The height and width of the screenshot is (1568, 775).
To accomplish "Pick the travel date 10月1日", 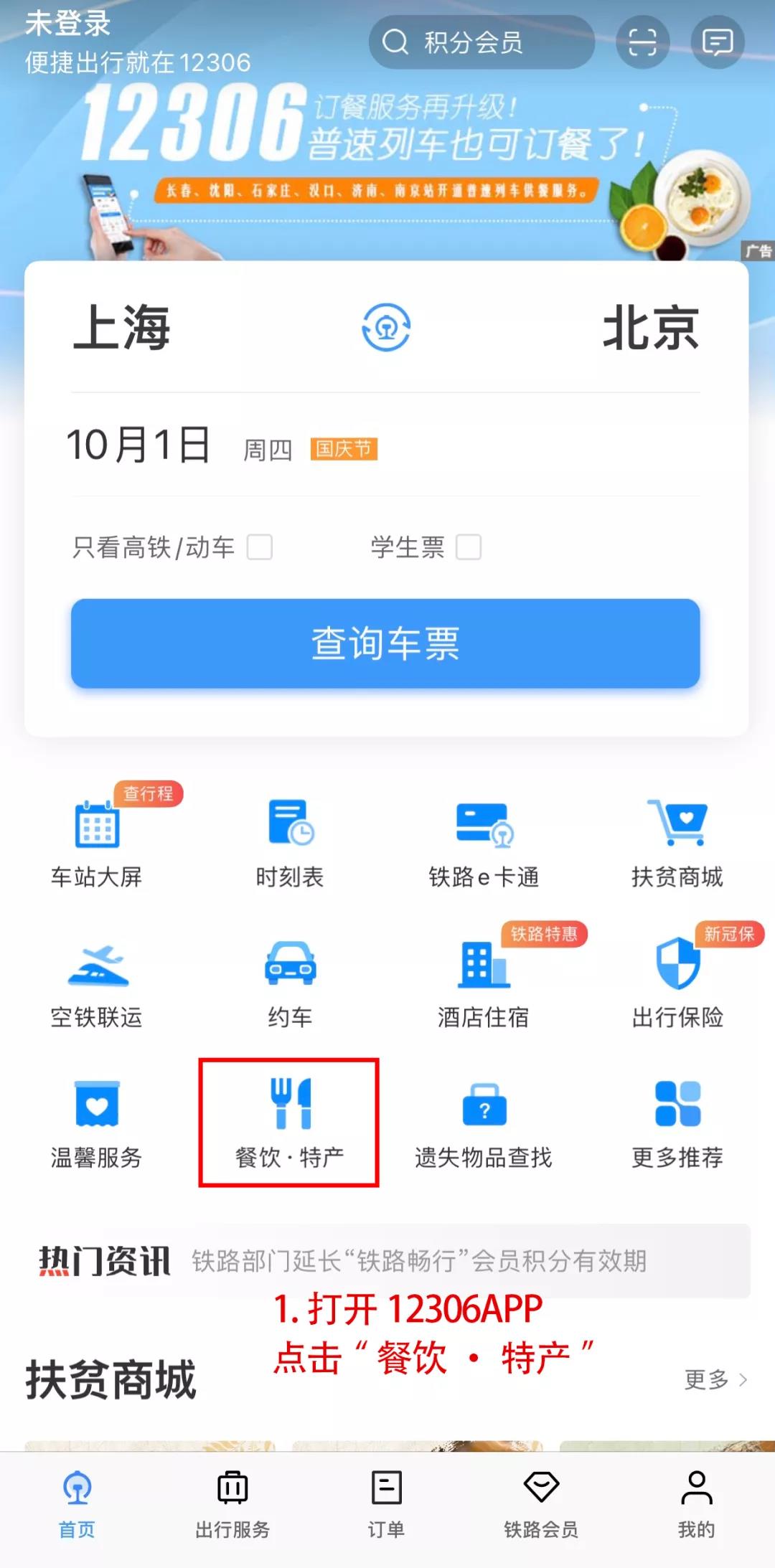I will pos(139,445).
